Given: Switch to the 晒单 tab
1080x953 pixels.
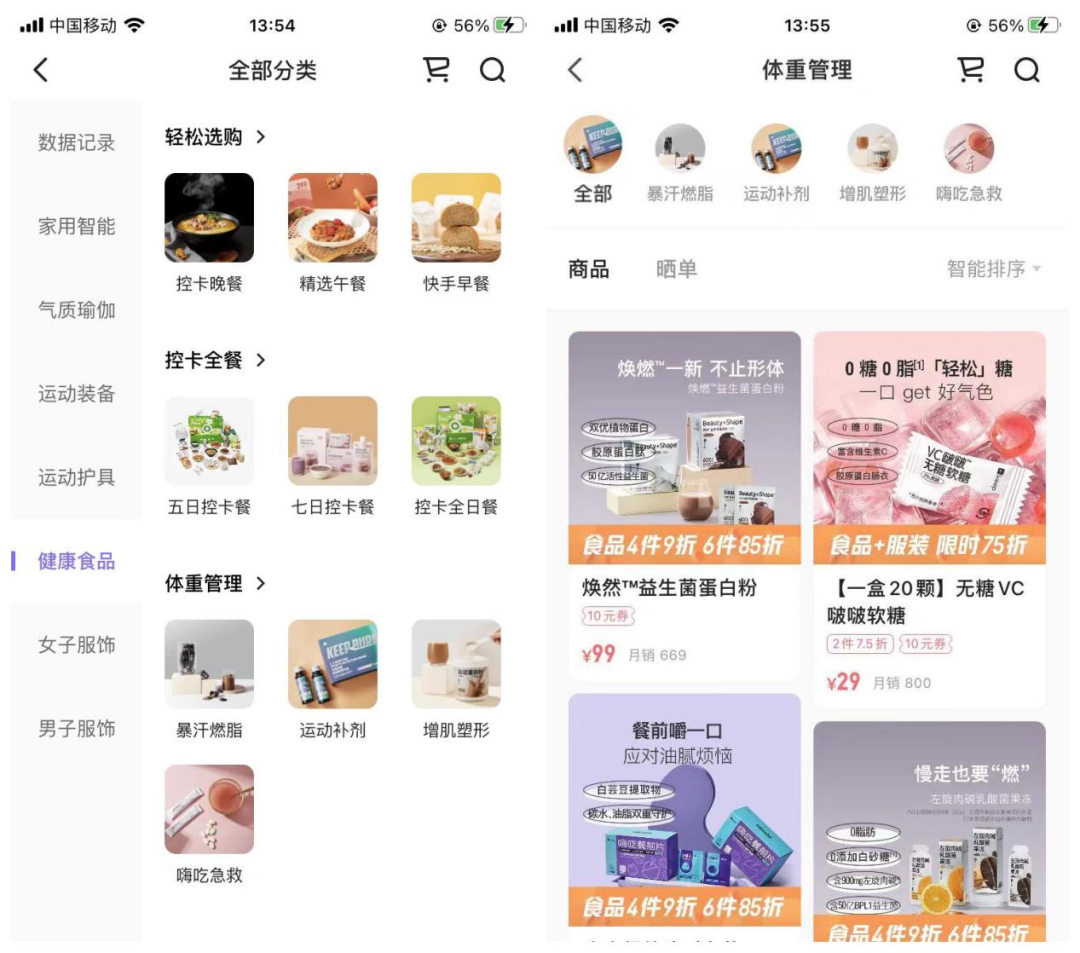Looking at the screenshot, I should pyautogui.click(x=676, y=269).
